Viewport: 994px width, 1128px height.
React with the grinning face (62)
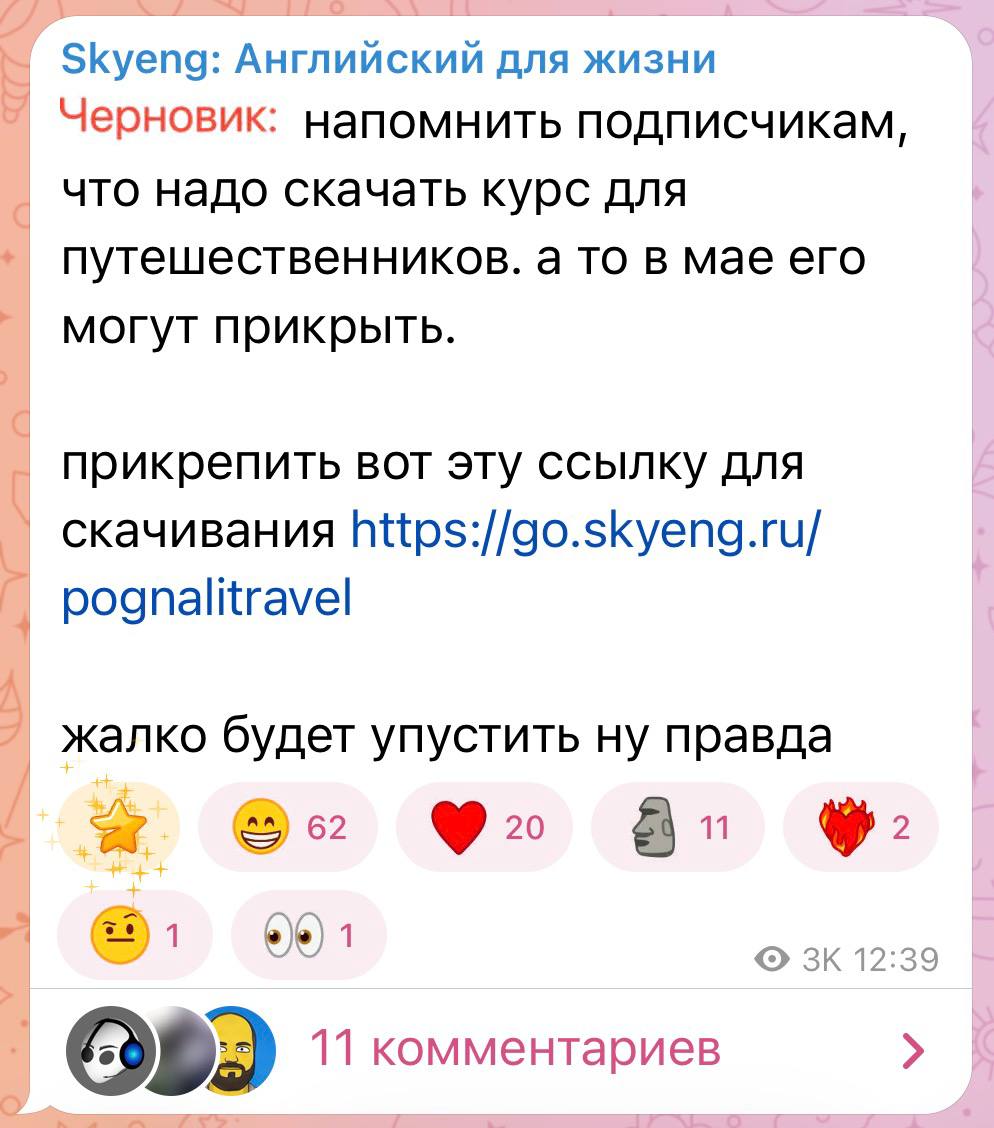pos(287,828)
